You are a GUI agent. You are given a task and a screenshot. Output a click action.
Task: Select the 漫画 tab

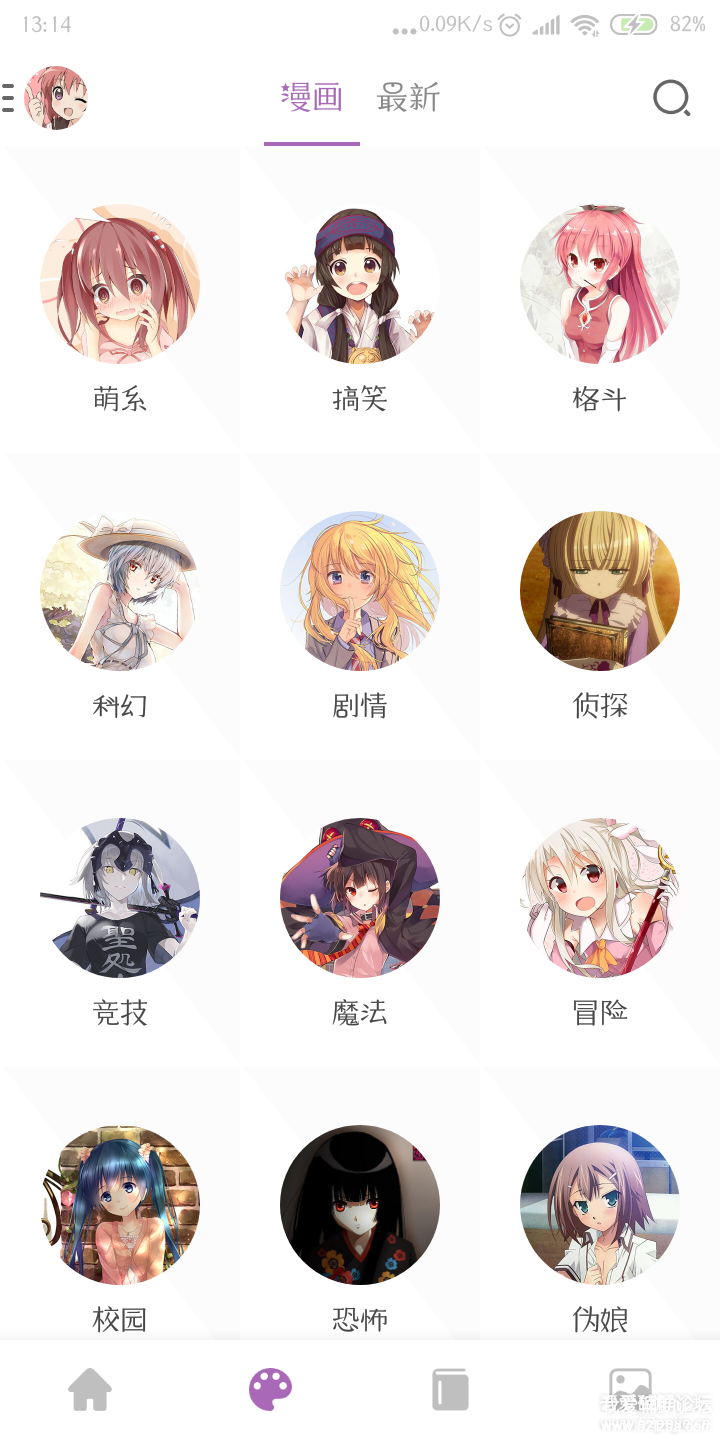312,98
